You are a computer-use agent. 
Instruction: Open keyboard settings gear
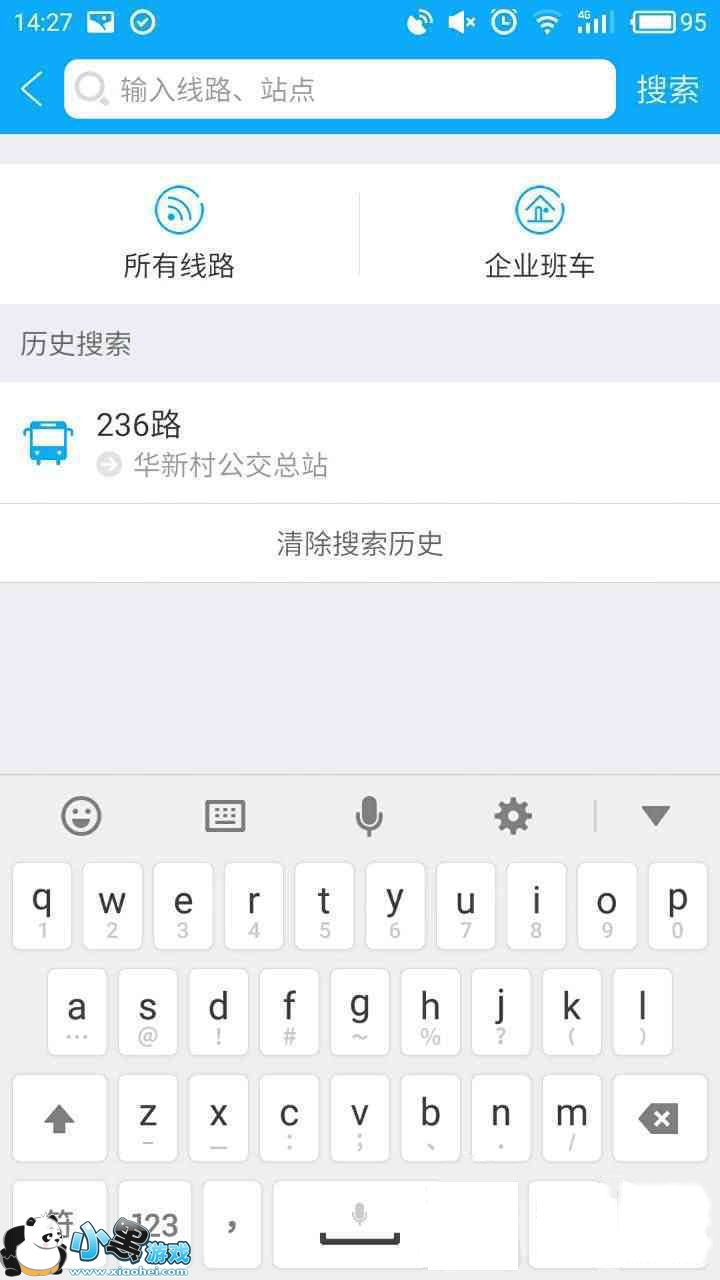point(513,816)
